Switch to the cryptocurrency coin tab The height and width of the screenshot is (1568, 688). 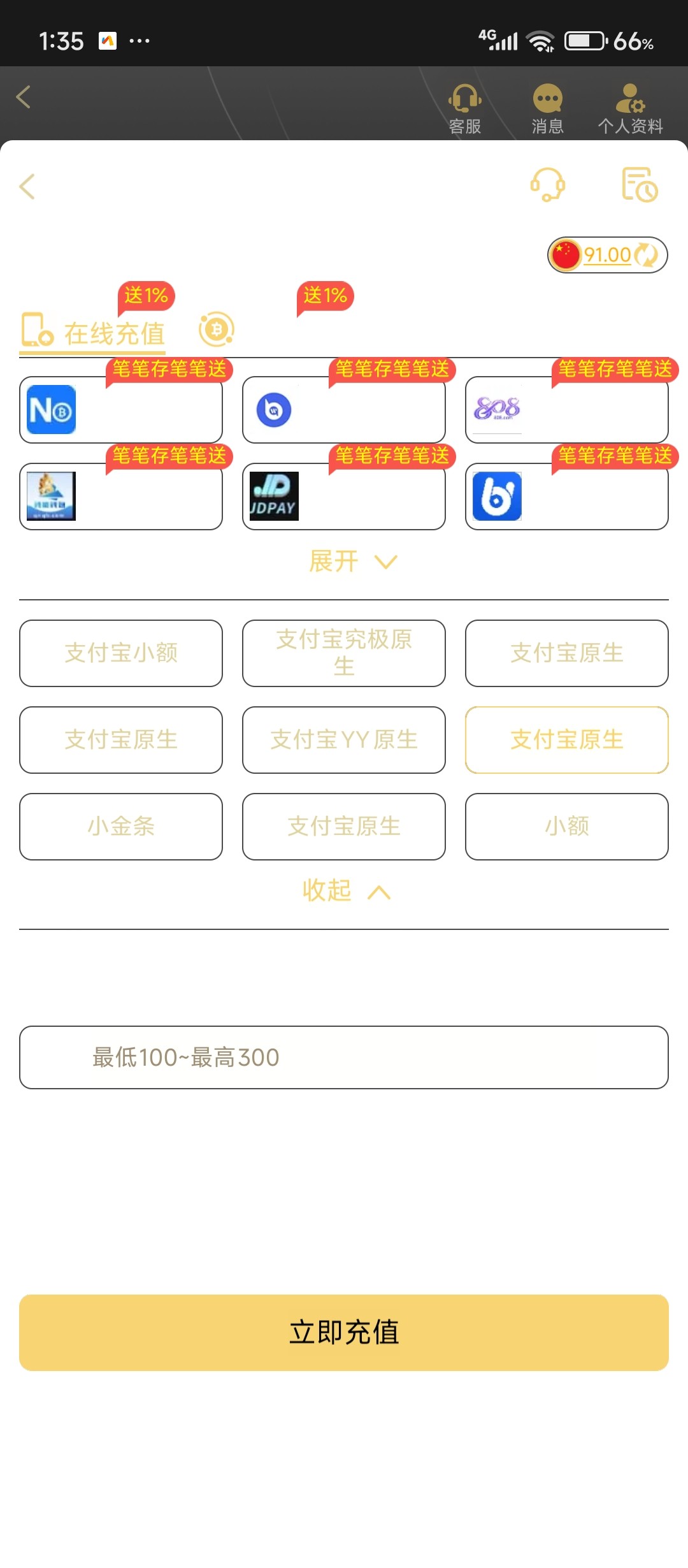pyautogui.click(x=217, y=330)
